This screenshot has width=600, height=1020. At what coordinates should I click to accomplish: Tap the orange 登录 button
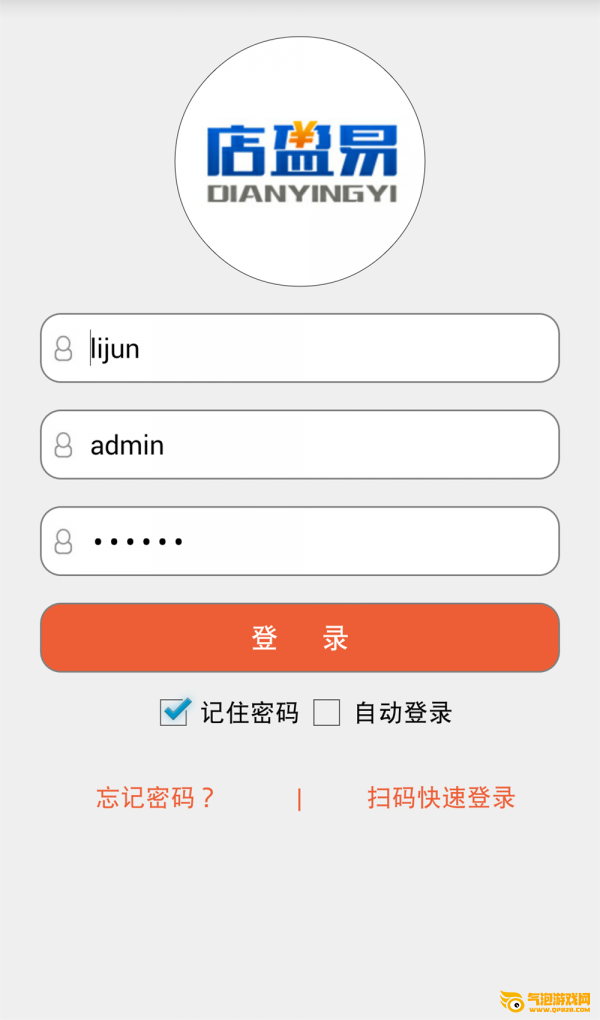(300, 638)
